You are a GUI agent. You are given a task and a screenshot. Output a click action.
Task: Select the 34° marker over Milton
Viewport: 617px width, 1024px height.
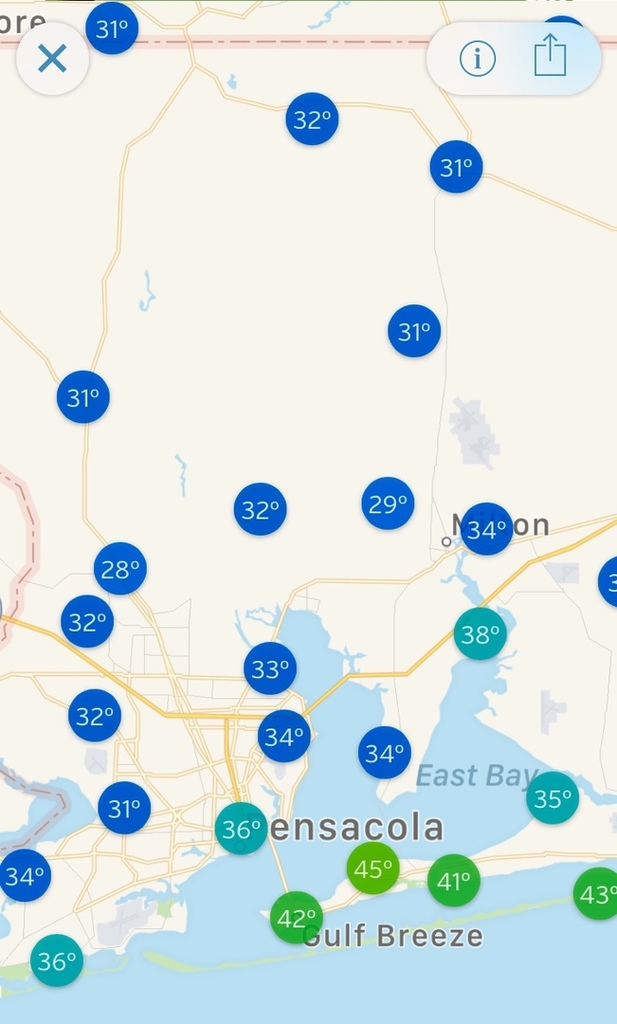point(487,529)
